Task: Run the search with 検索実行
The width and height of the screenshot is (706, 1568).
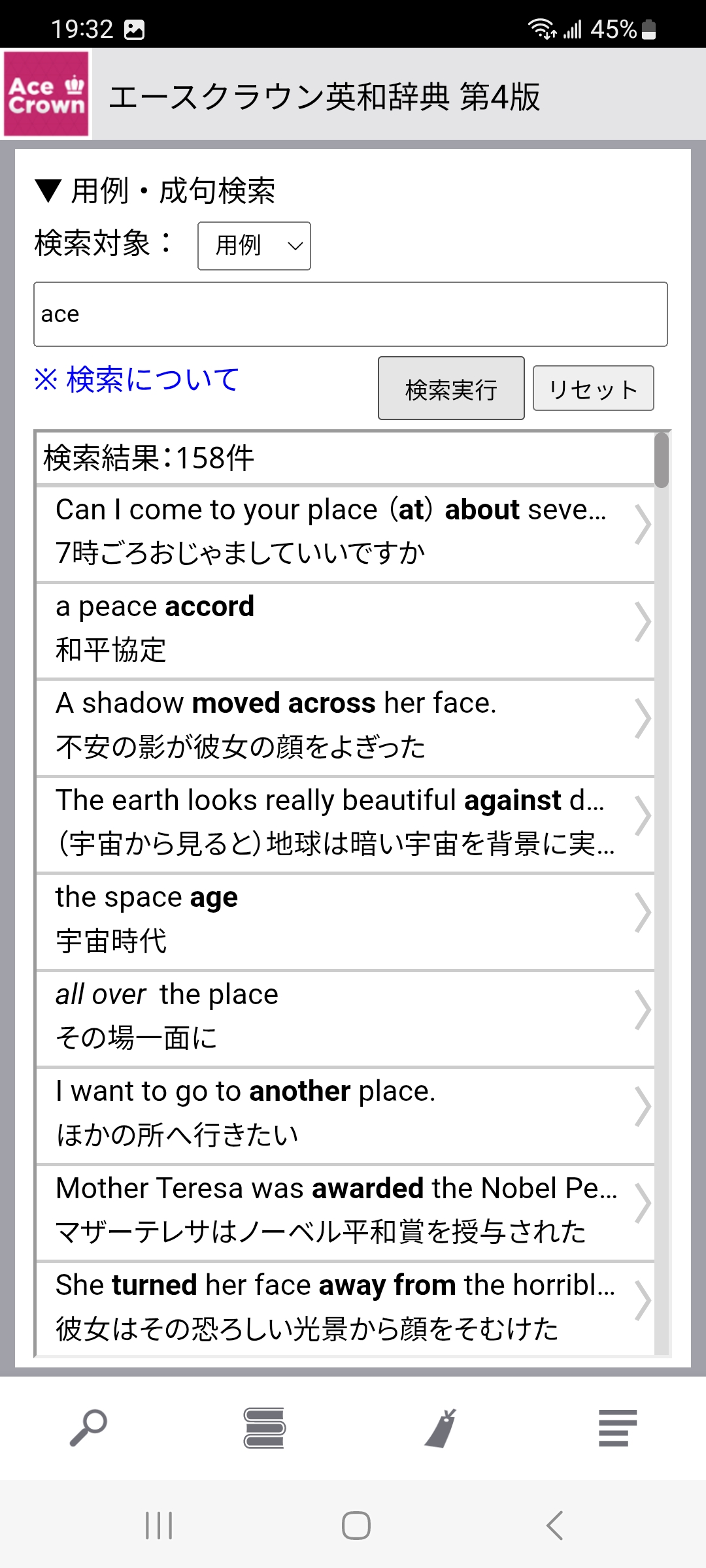Action: 450,389
